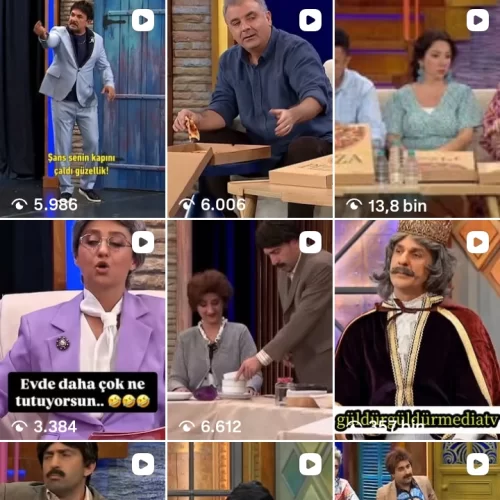The height and width of the screenshot is (500, 500).
Task: Open the bottom-row video with green diamond door
Action: (250, 471)
